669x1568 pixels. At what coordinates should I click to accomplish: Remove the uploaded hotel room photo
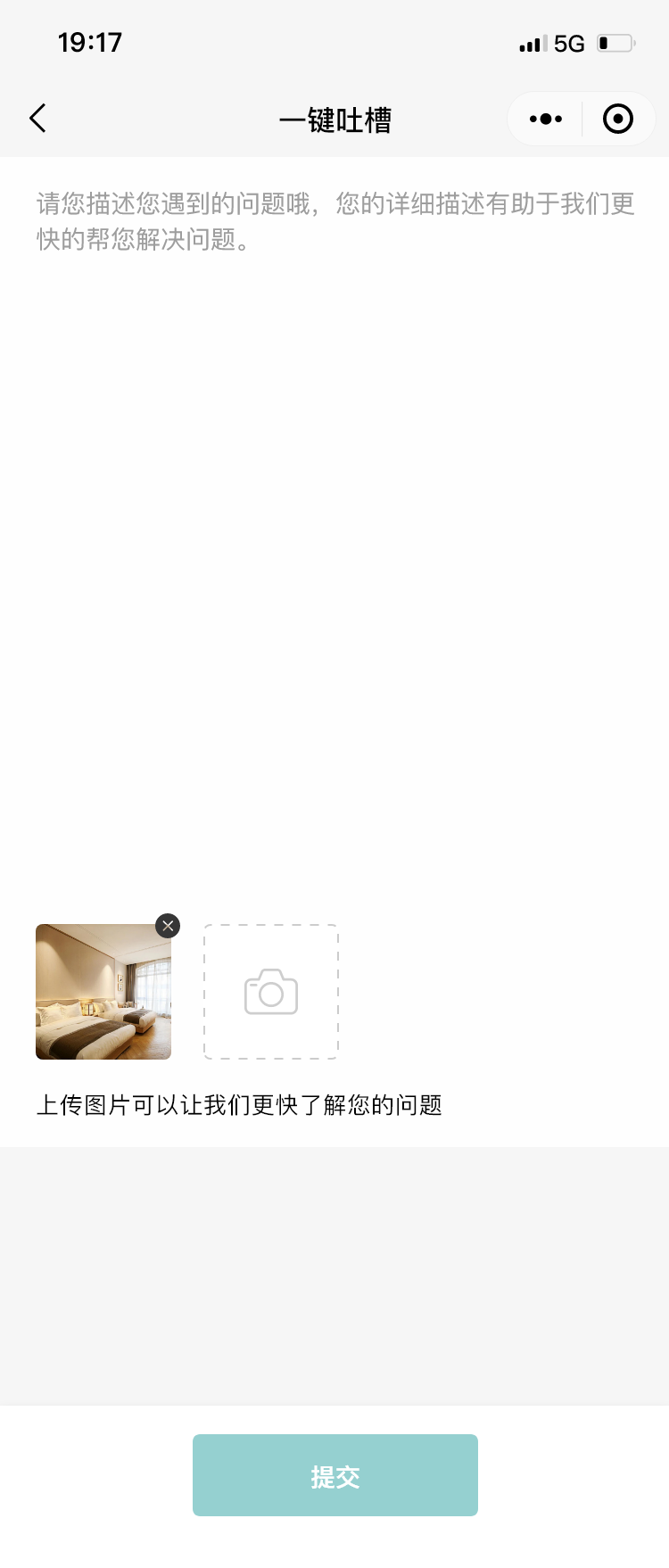(x=168, y=926)
